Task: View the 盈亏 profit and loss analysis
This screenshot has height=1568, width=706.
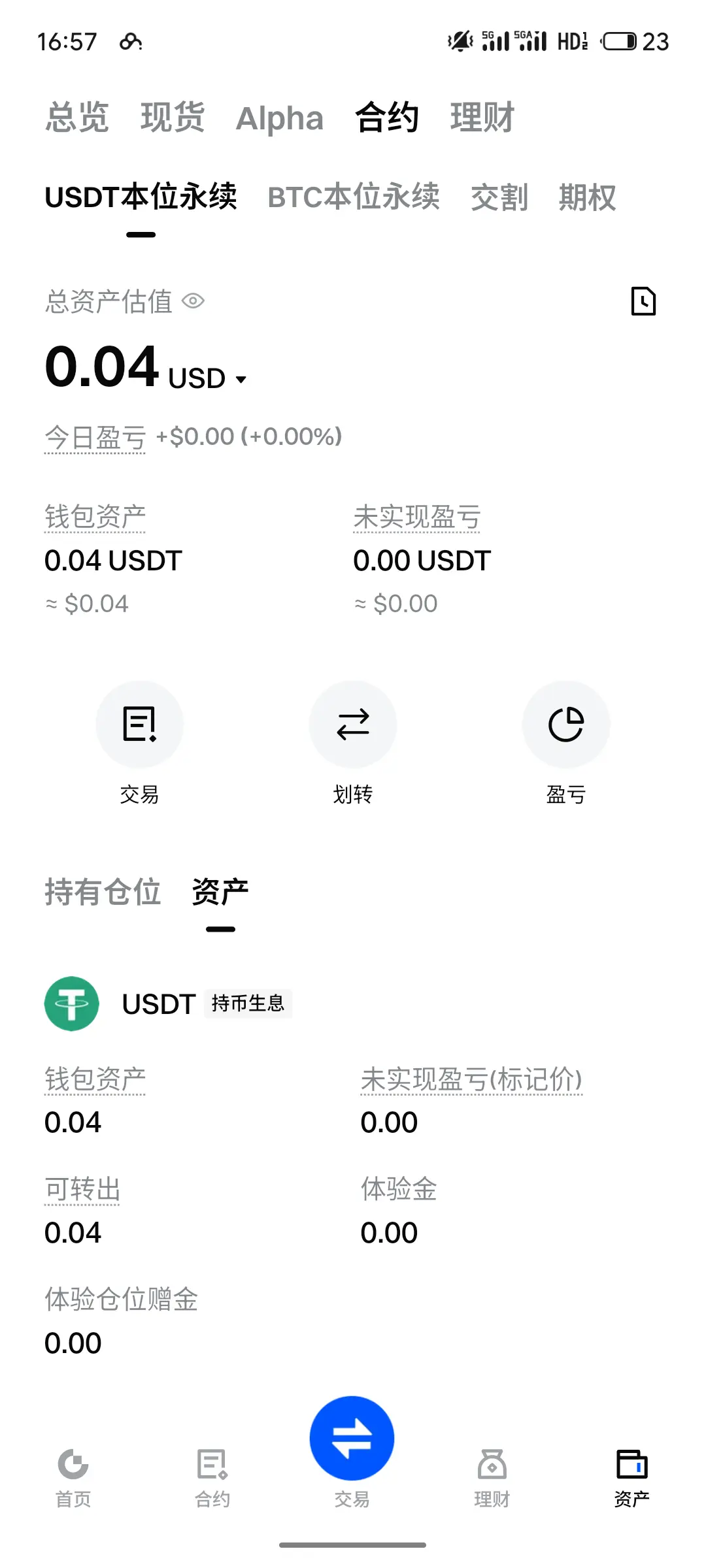Action: (566, 725)
